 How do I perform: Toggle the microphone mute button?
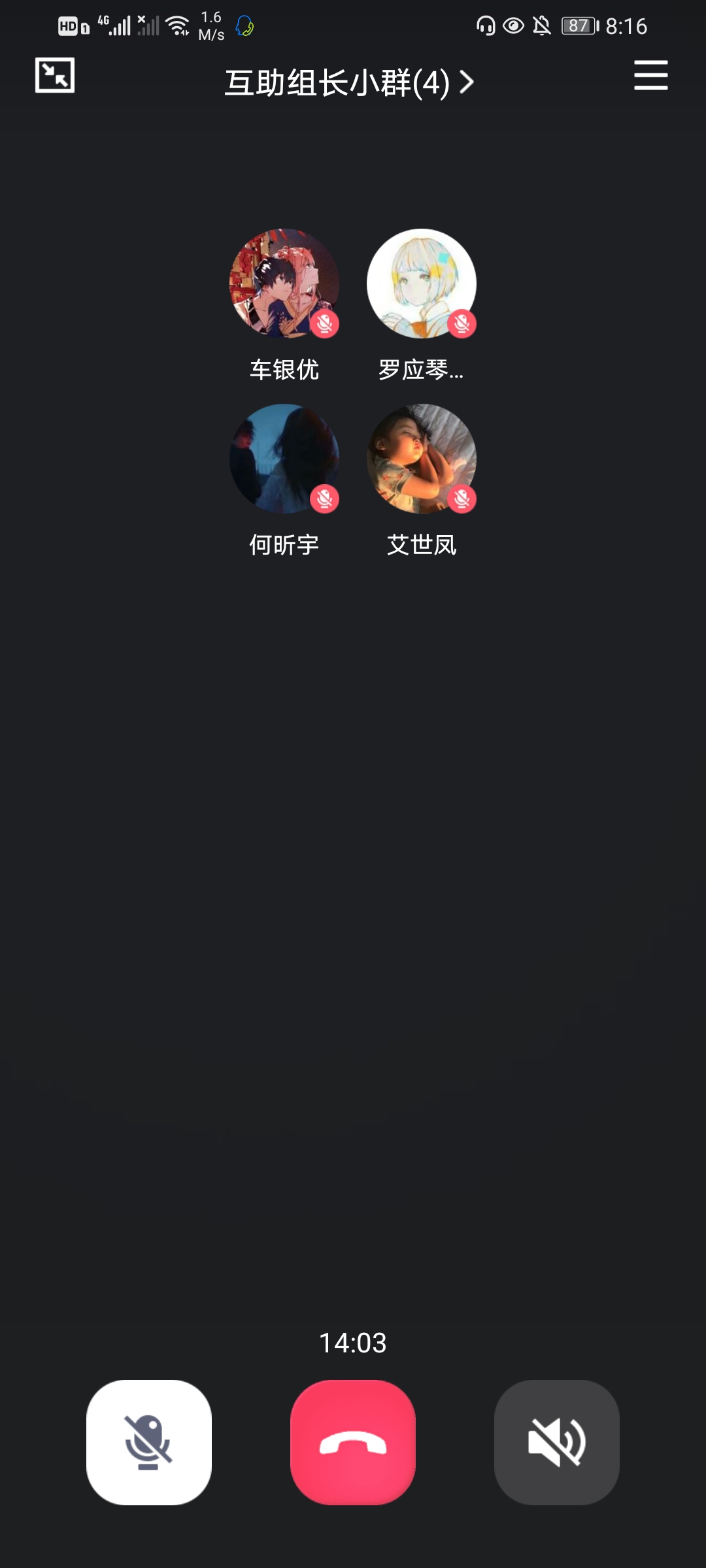pos(149,1442)
